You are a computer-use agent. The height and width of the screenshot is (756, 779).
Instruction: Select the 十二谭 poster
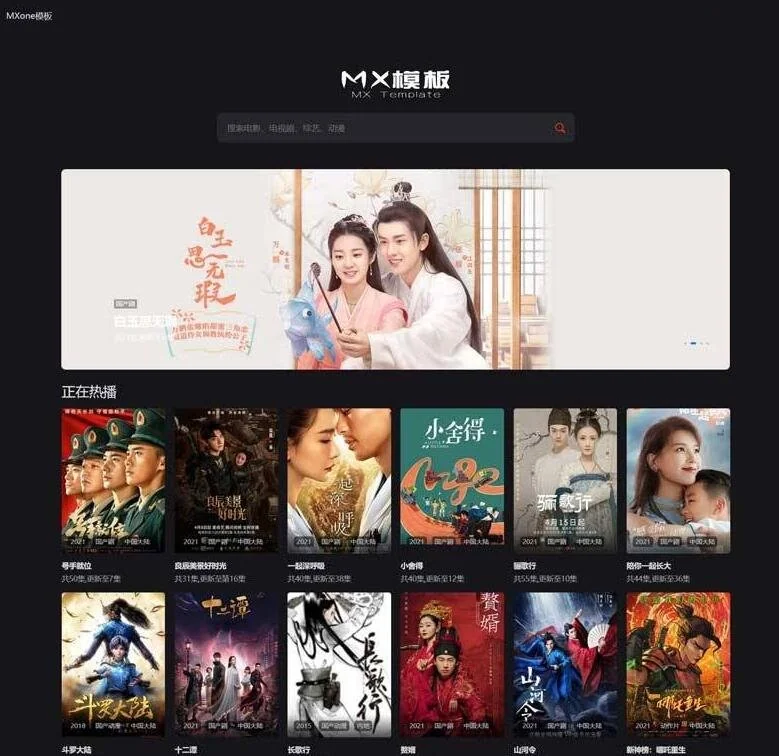pyautogui.click(x=226, y=664)
